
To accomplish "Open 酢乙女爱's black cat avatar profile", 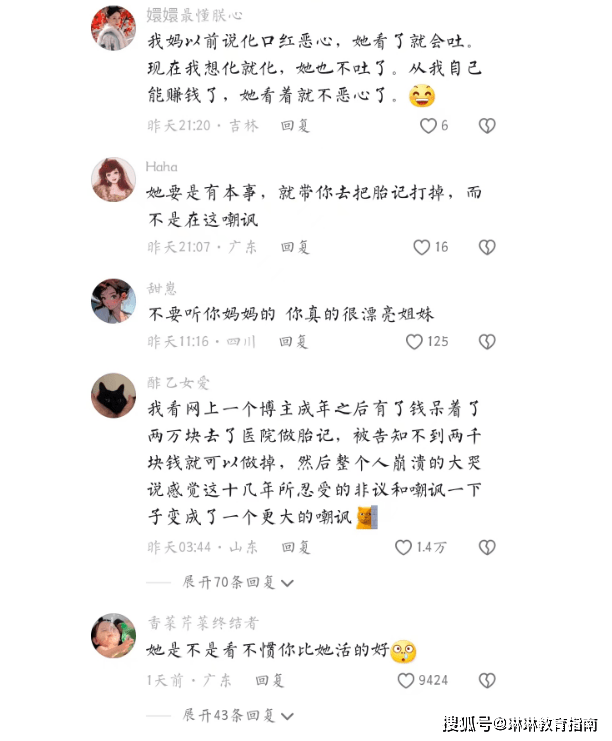I will [x=113, y=398].
